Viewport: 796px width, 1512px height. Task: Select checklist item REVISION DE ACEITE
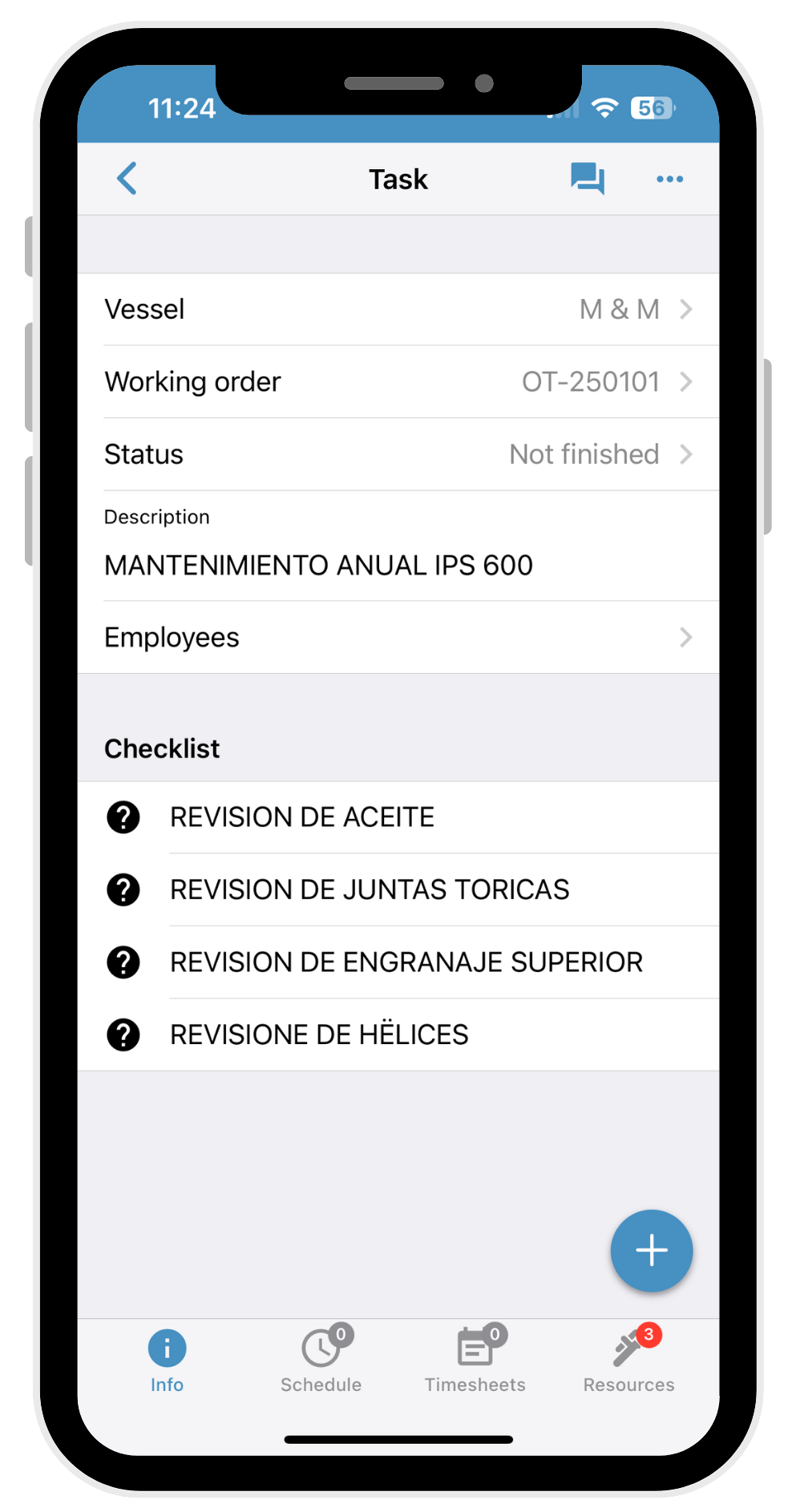(x=398, y=817)
